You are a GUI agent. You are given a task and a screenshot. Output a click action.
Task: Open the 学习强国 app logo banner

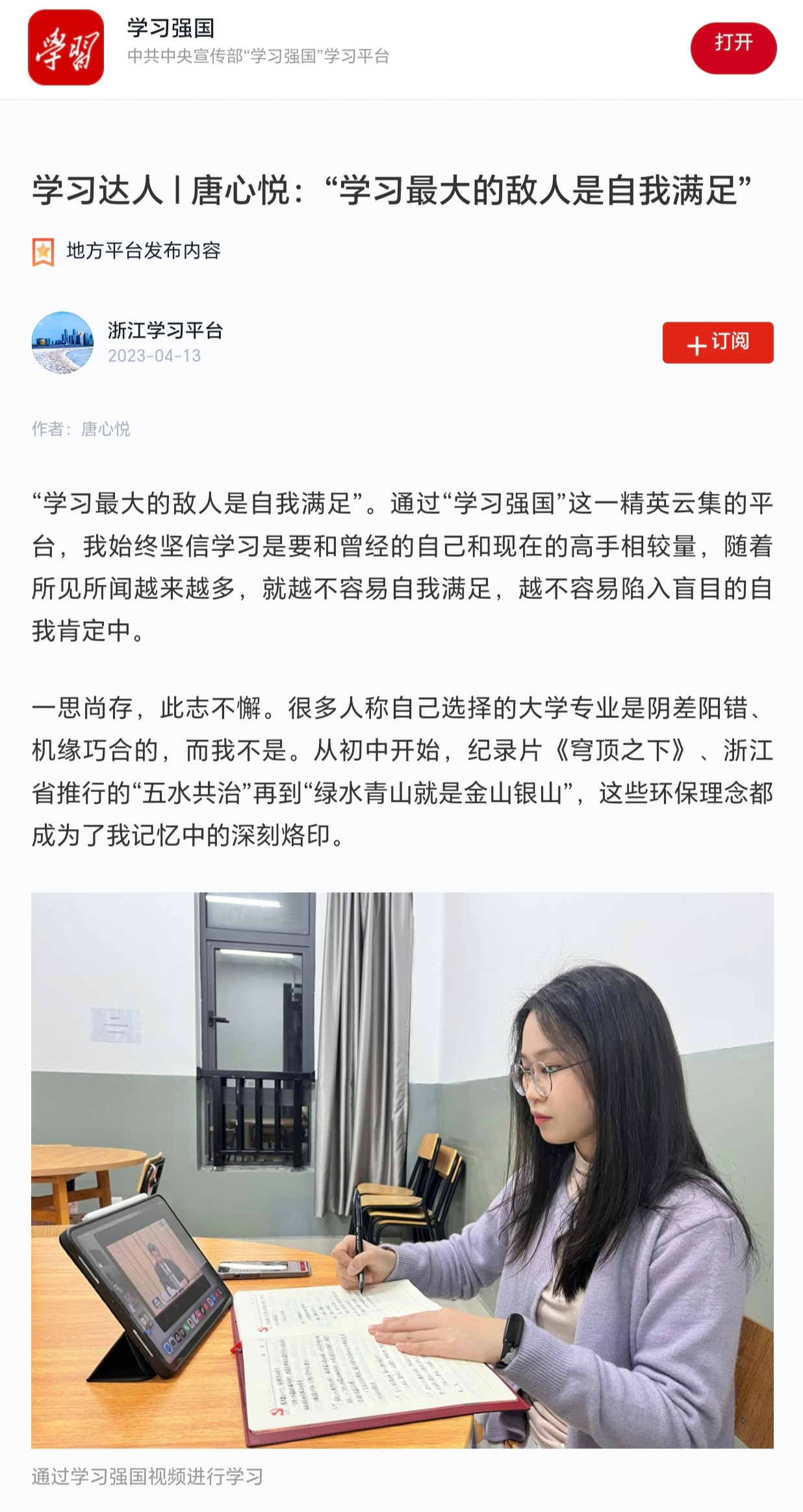point(66,47)
